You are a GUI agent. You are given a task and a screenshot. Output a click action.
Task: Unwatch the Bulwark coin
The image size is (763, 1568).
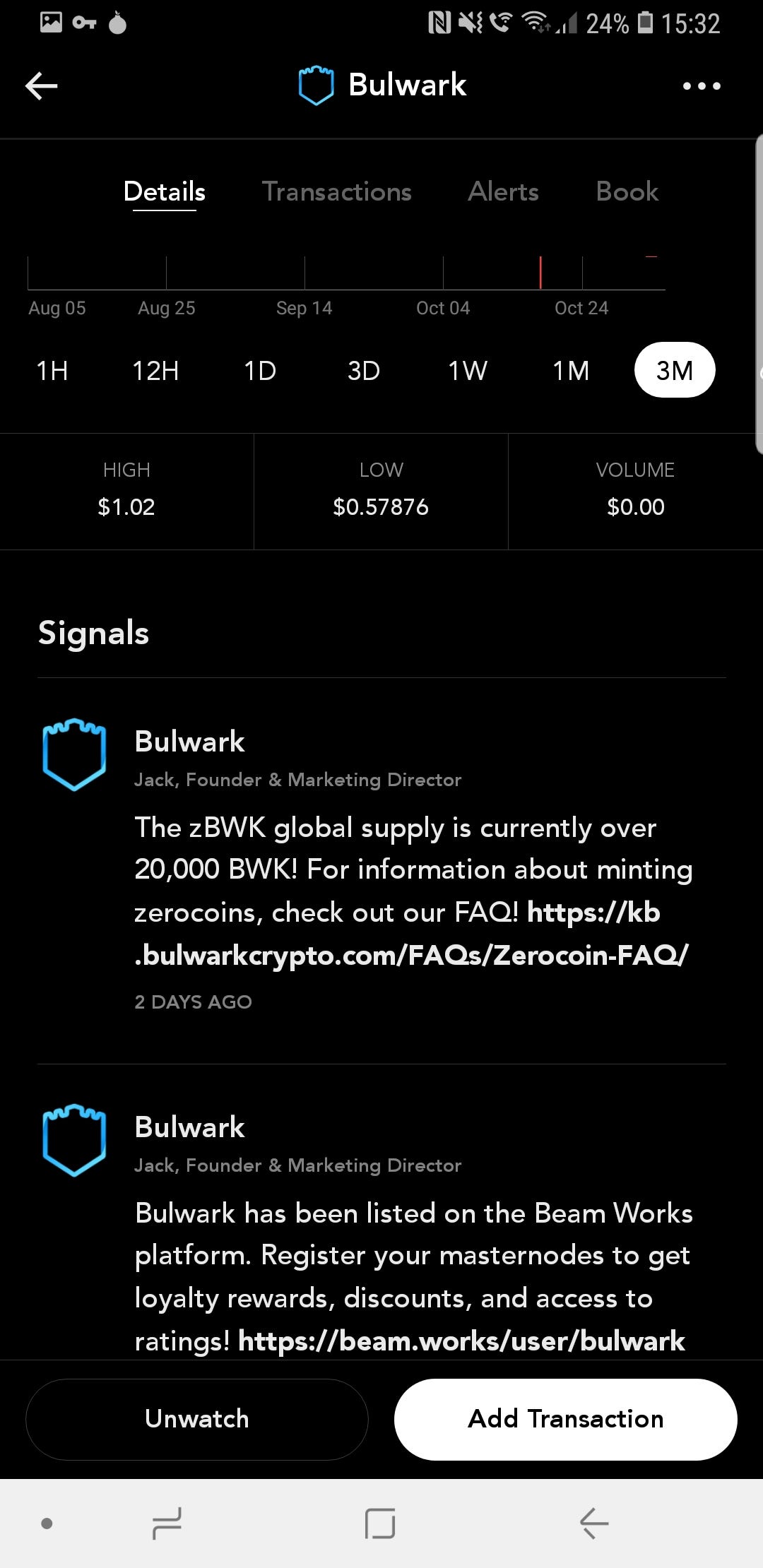pos(196,1419)
